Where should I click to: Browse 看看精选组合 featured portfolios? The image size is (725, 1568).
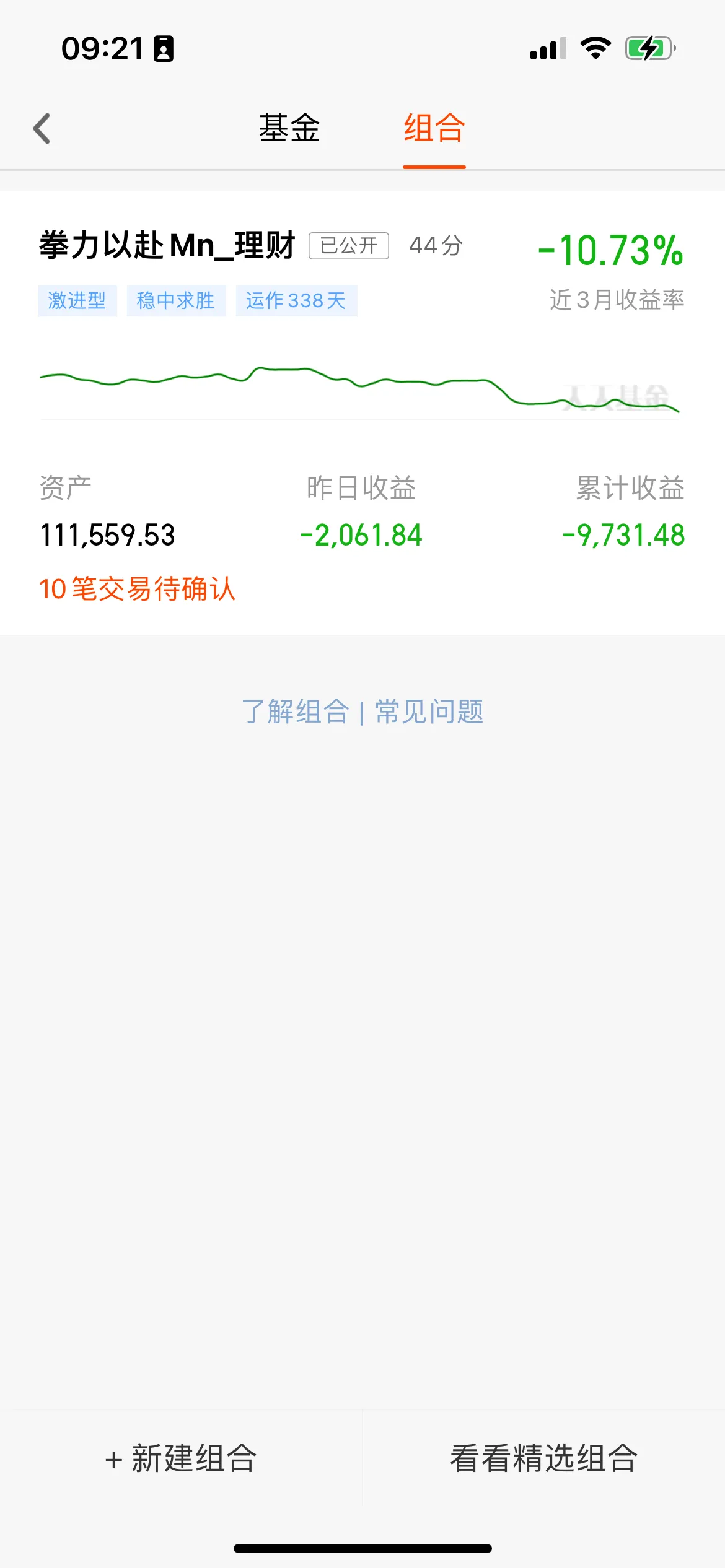(543, 1458)
